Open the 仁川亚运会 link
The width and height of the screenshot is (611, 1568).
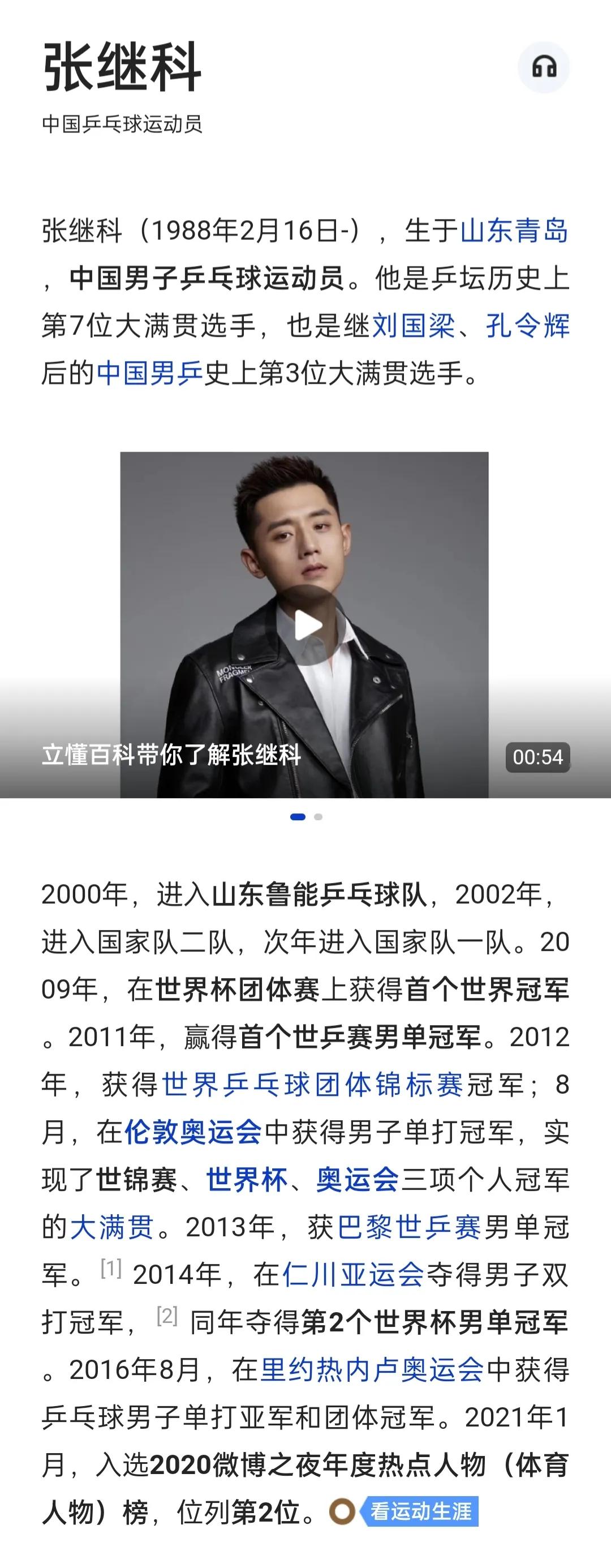(353, 1275)
